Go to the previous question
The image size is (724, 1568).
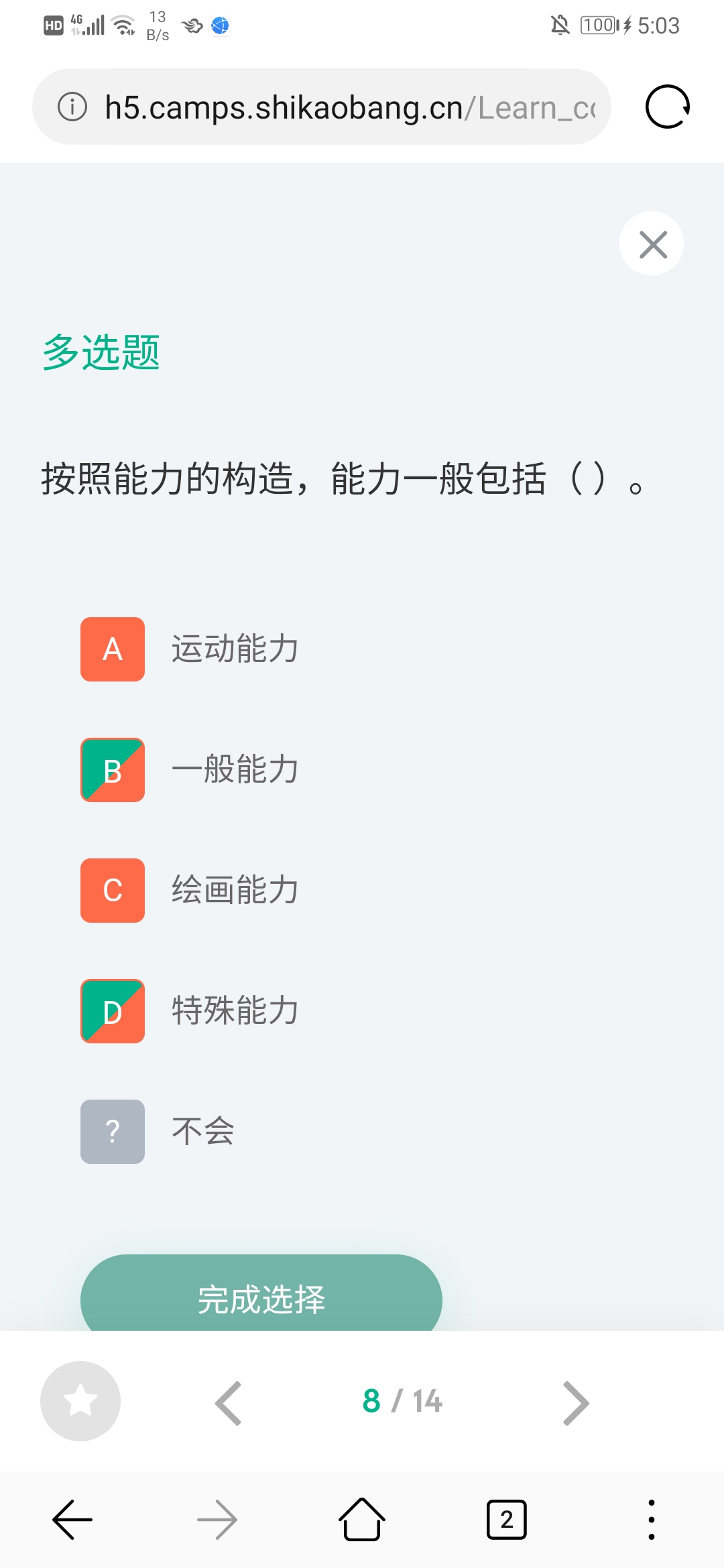(229, 1402)
